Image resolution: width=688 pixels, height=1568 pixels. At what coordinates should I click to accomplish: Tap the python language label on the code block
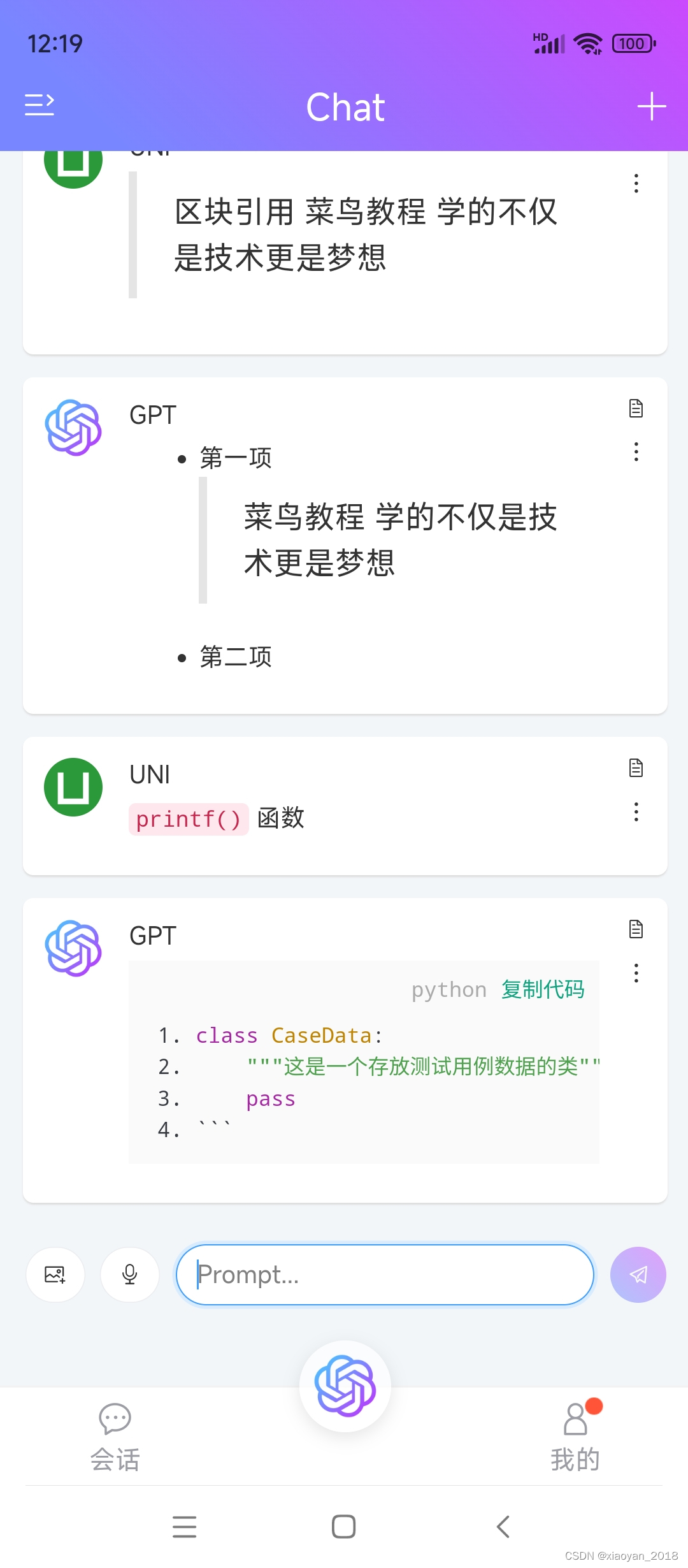(448, 989)
